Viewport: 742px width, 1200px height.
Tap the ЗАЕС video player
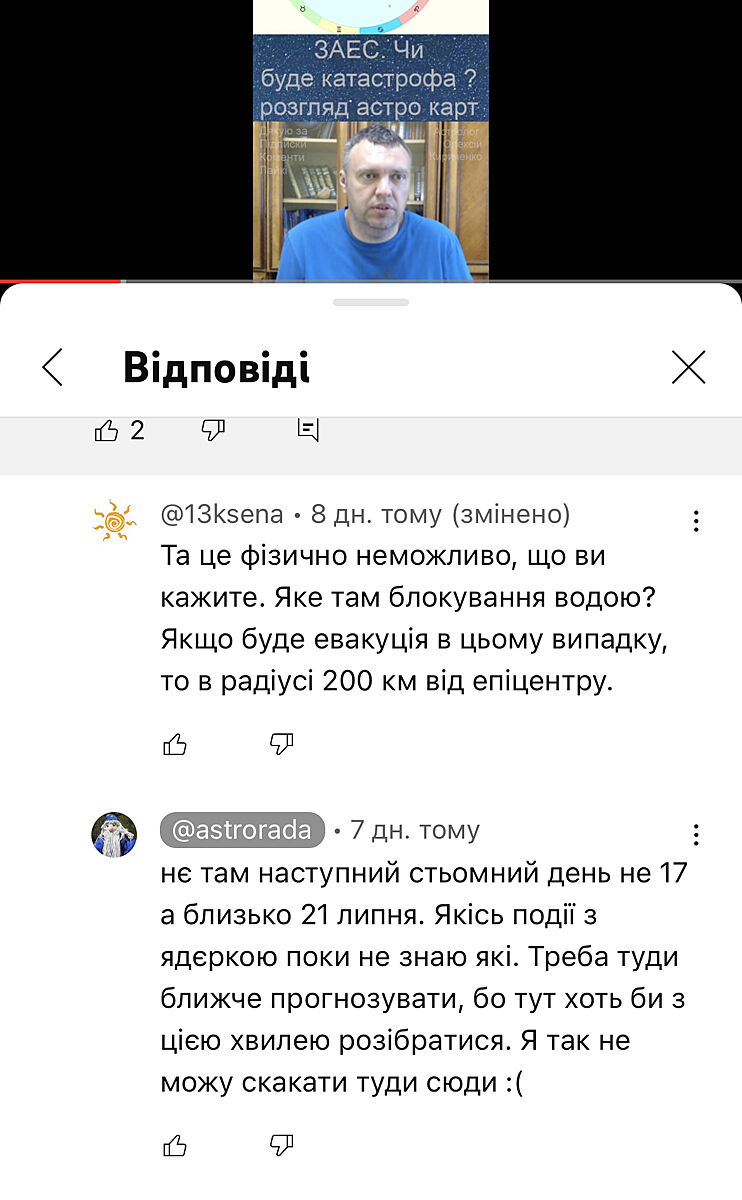[370, 140]
